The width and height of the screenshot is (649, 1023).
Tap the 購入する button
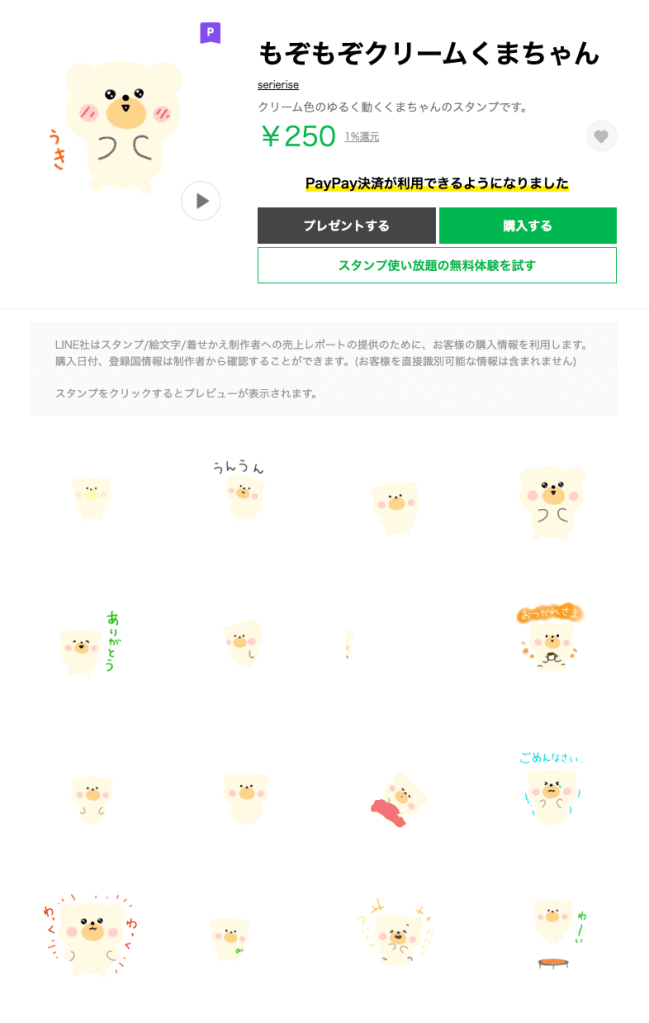(527, 226)
